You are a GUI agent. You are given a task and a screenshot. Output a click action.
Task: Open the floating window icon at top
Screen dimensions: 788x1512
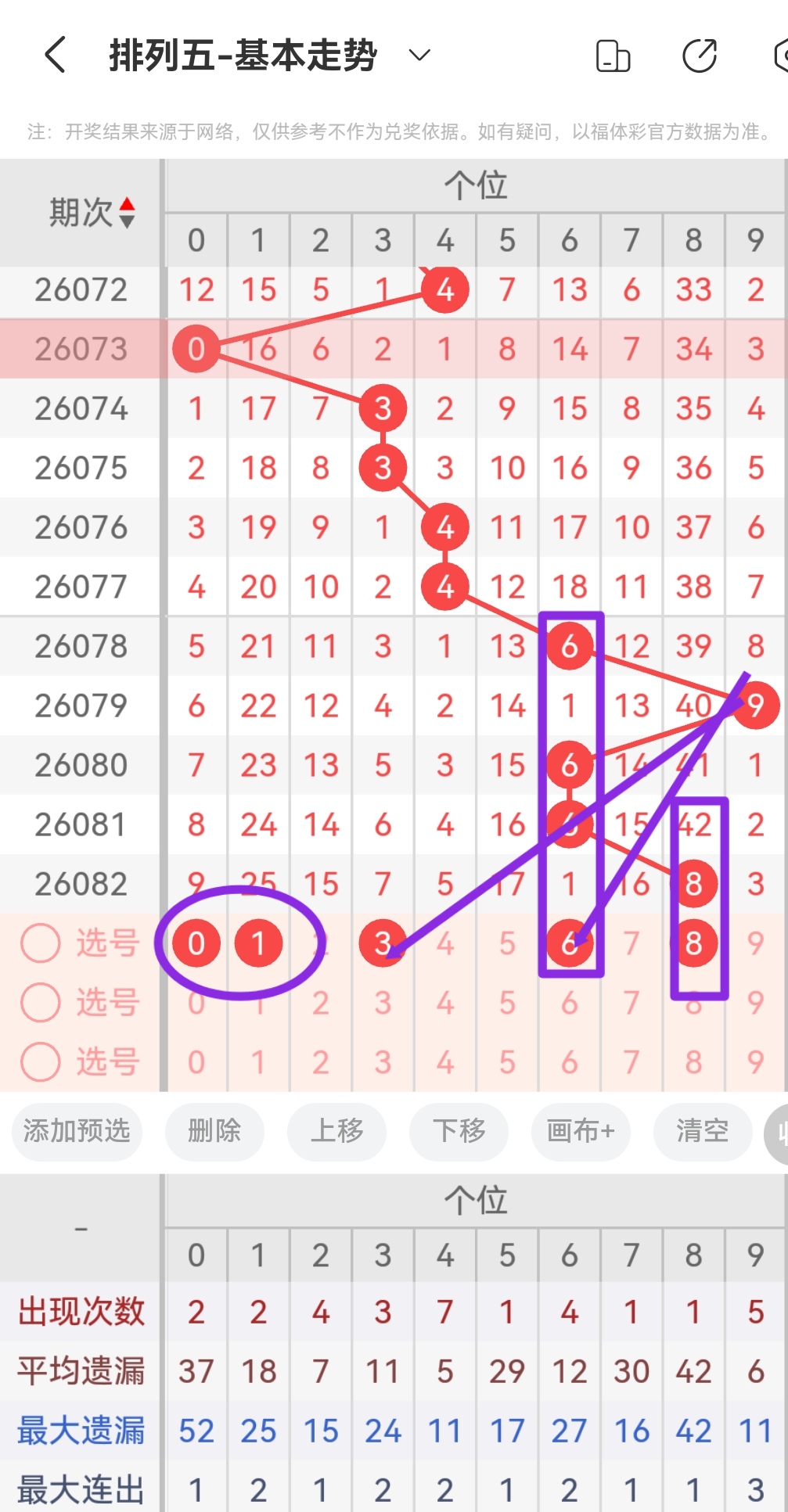pyautogui.click(x=613, y=55)
